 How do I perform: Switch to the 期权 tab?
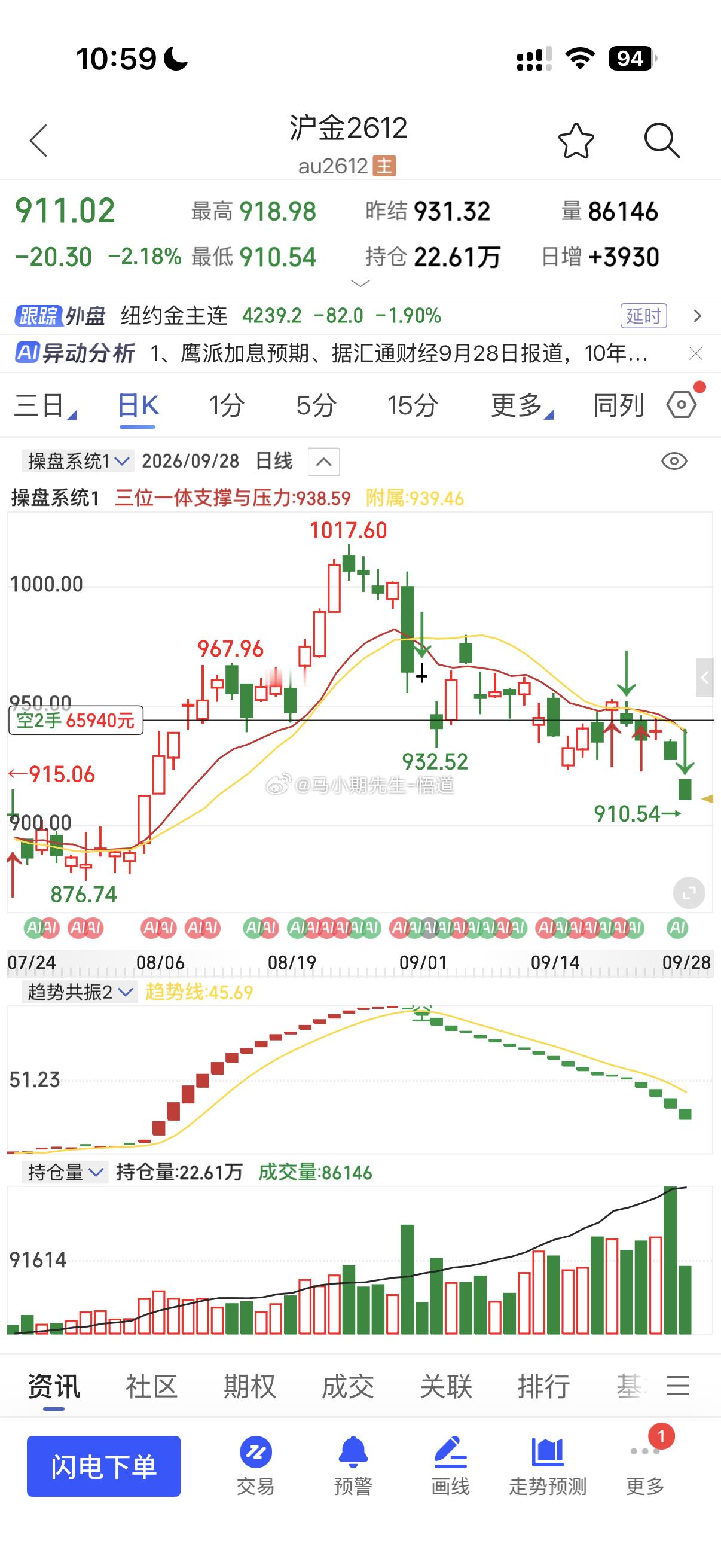(x=249, y=1387)
